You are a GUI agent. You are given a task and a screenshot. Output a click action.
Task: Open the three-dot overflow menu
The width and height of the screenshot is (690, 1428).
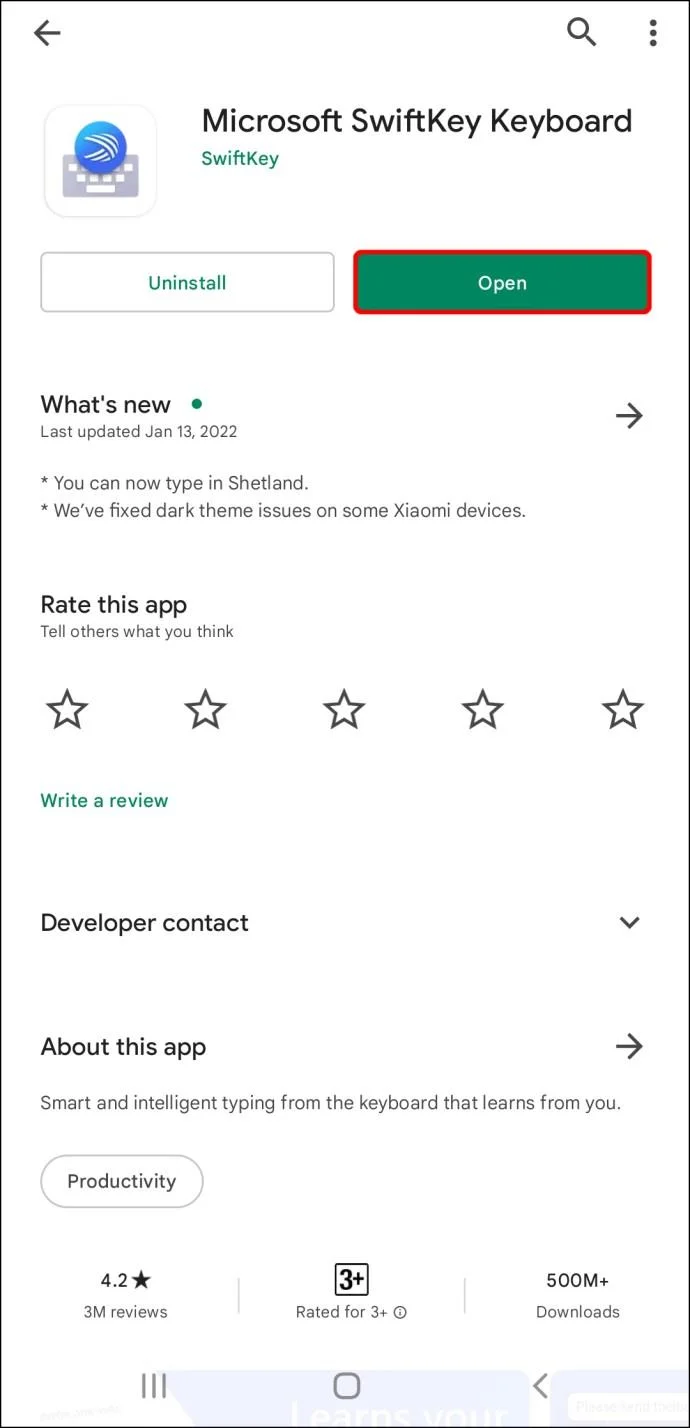652,33
